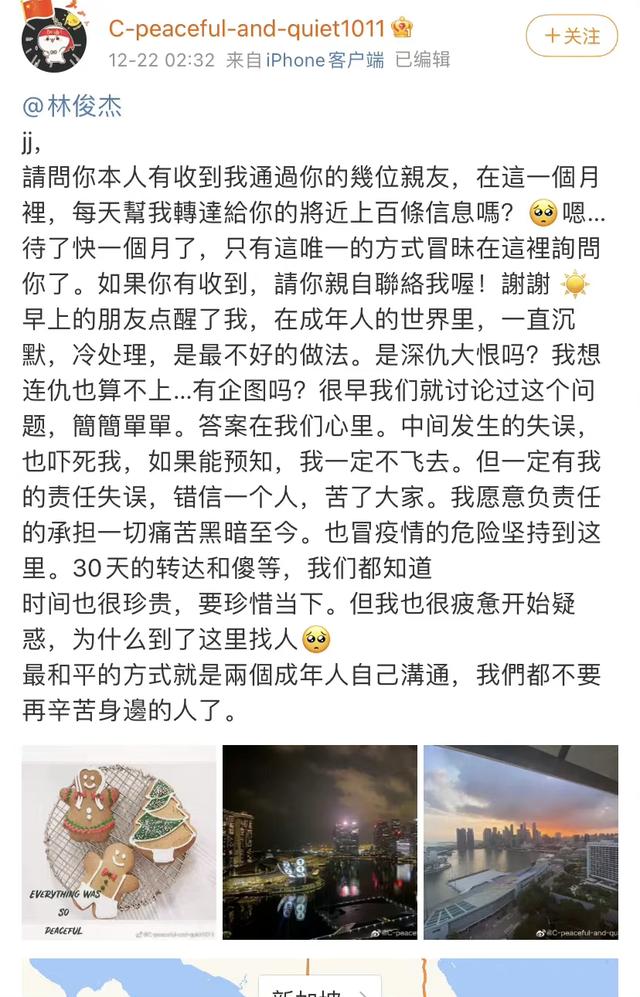
Task: View the gingerbread cookies photo
Action: point(119,842)
